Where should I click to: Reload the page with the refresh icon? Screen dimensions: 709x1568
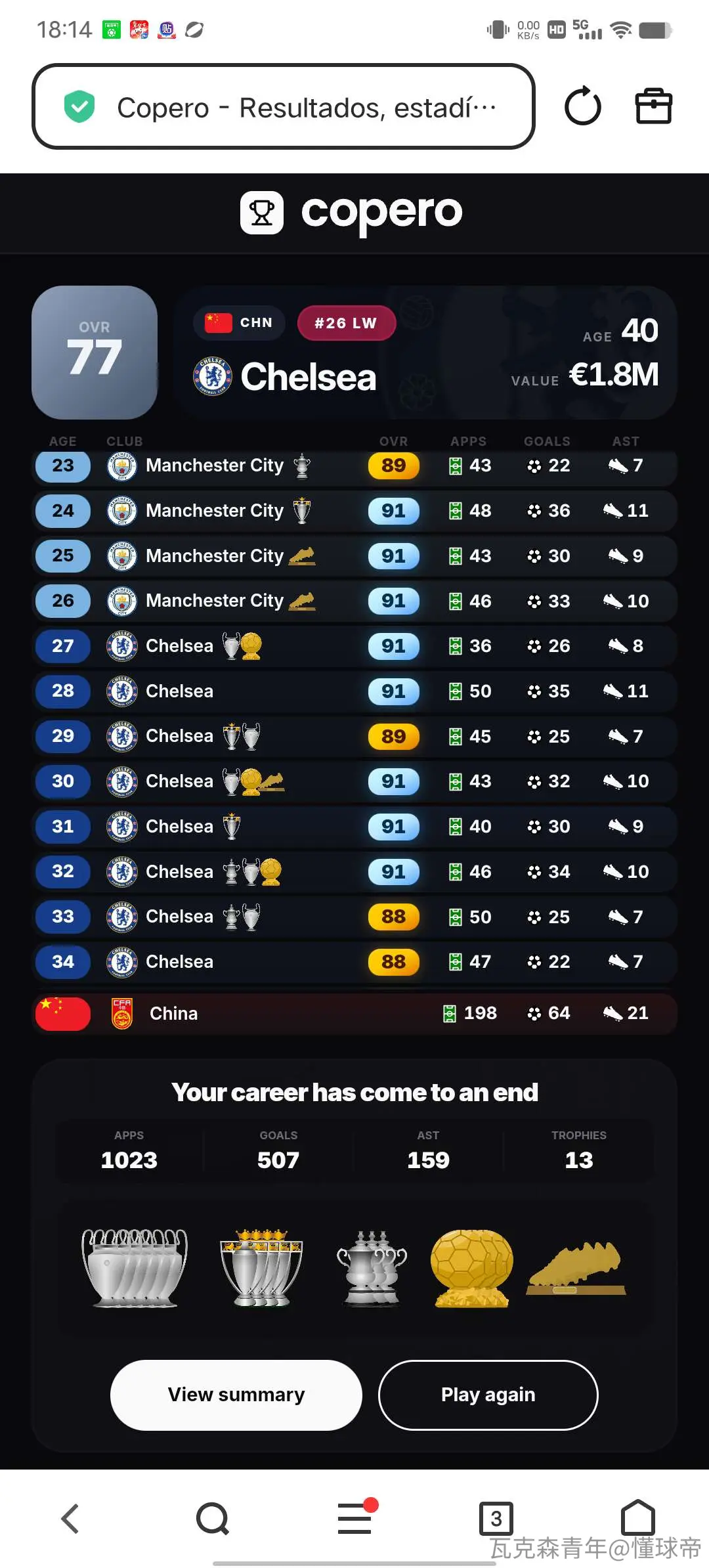click(582, 106)
